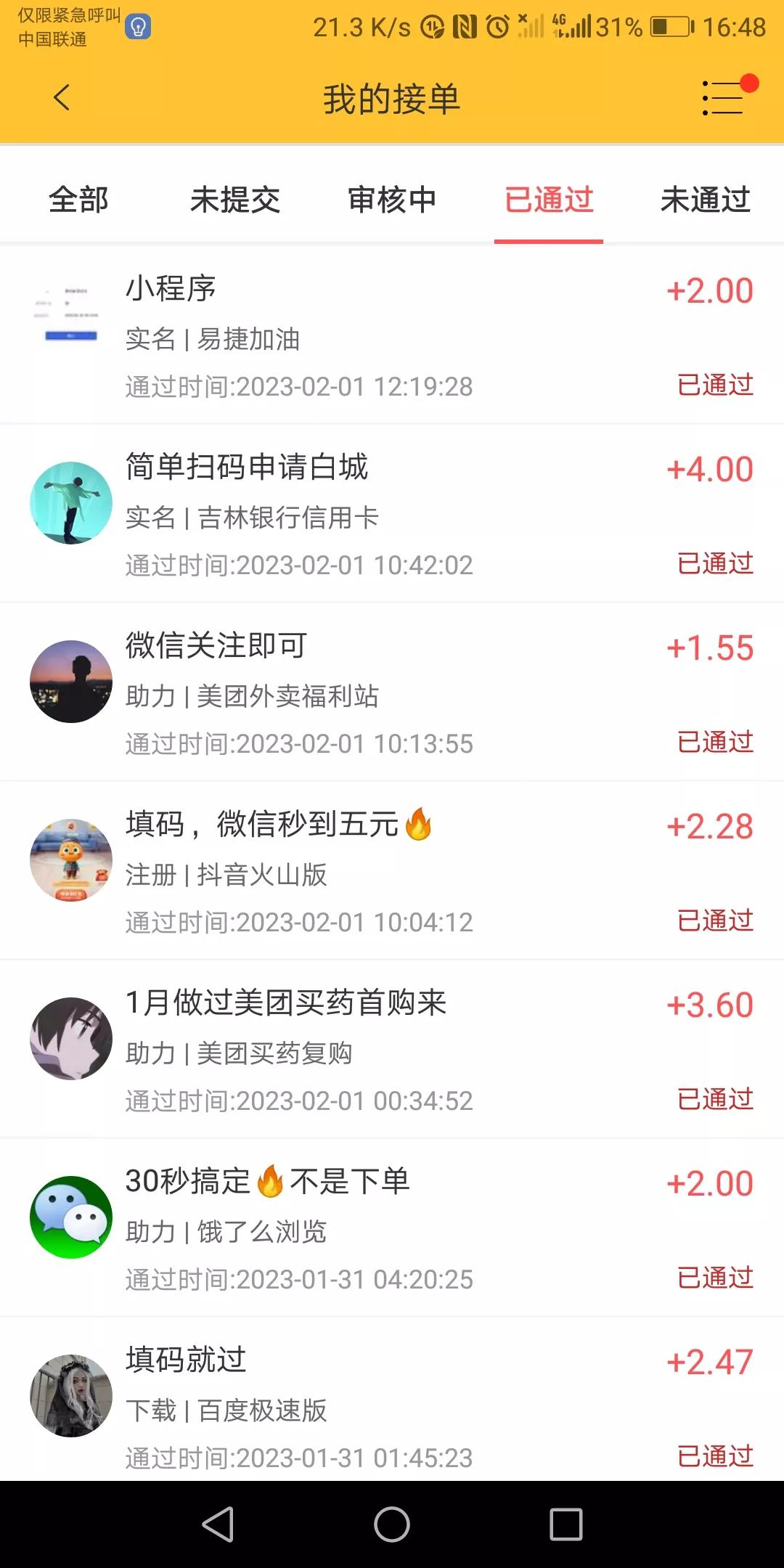
Task: Tap the avatar for 百度极速版 download task
Action: click(70, 1396)
